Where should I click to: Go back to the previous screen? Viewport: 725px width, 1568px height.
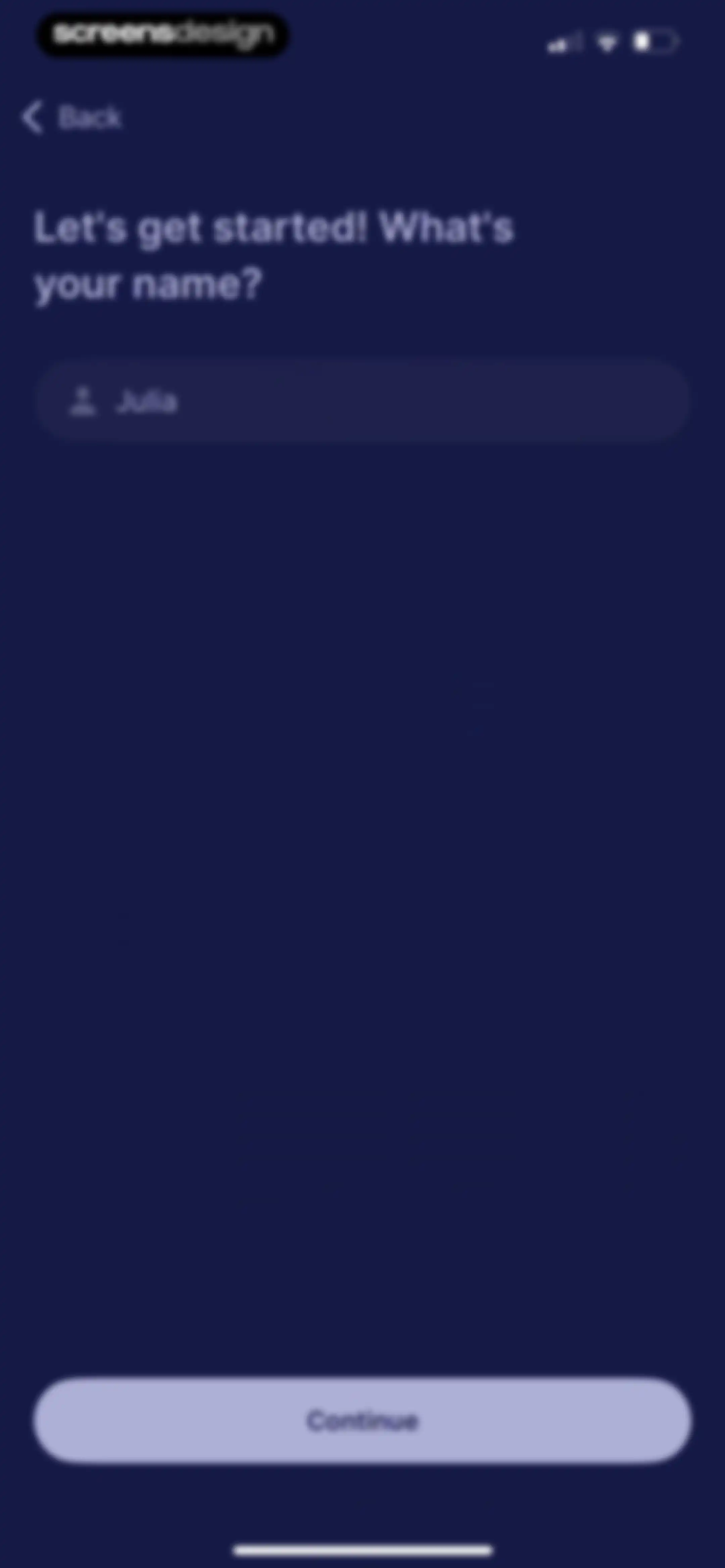pyautogui.click(x=72, y=117)
